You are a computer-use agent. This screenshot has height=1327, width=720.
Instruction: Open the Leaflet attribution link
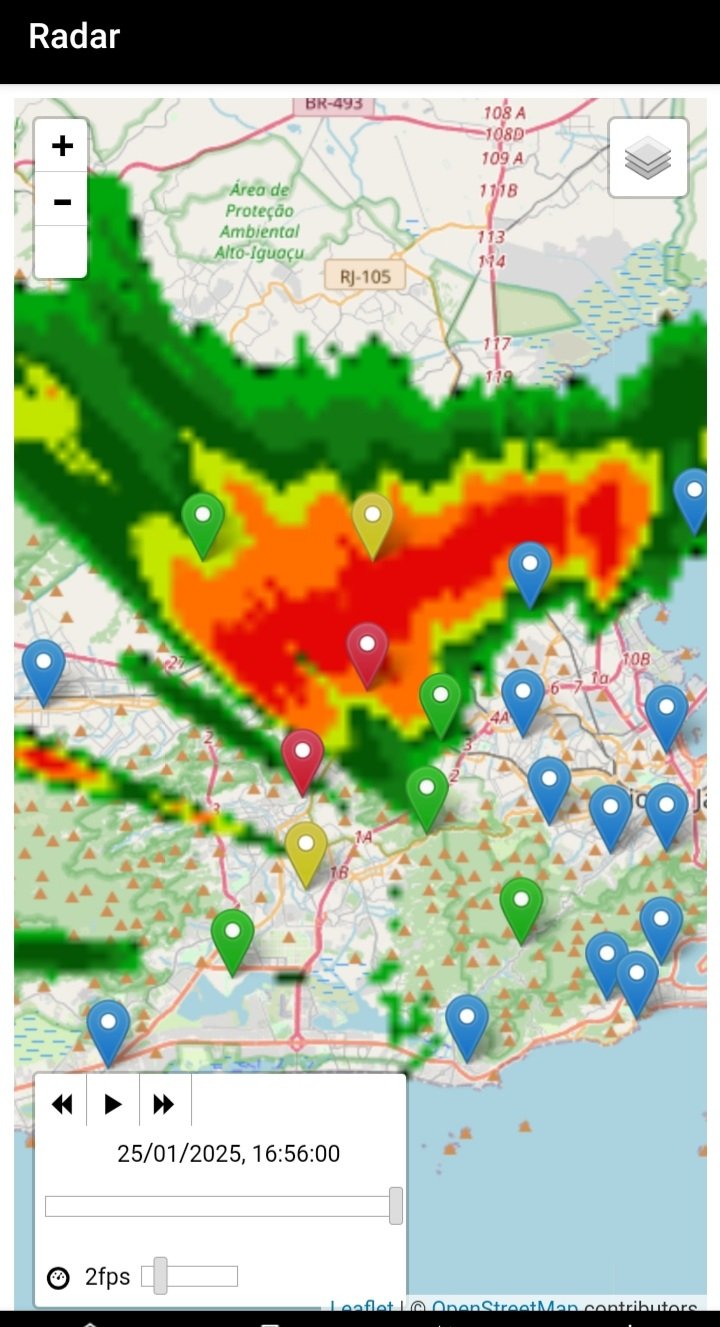362,1307
